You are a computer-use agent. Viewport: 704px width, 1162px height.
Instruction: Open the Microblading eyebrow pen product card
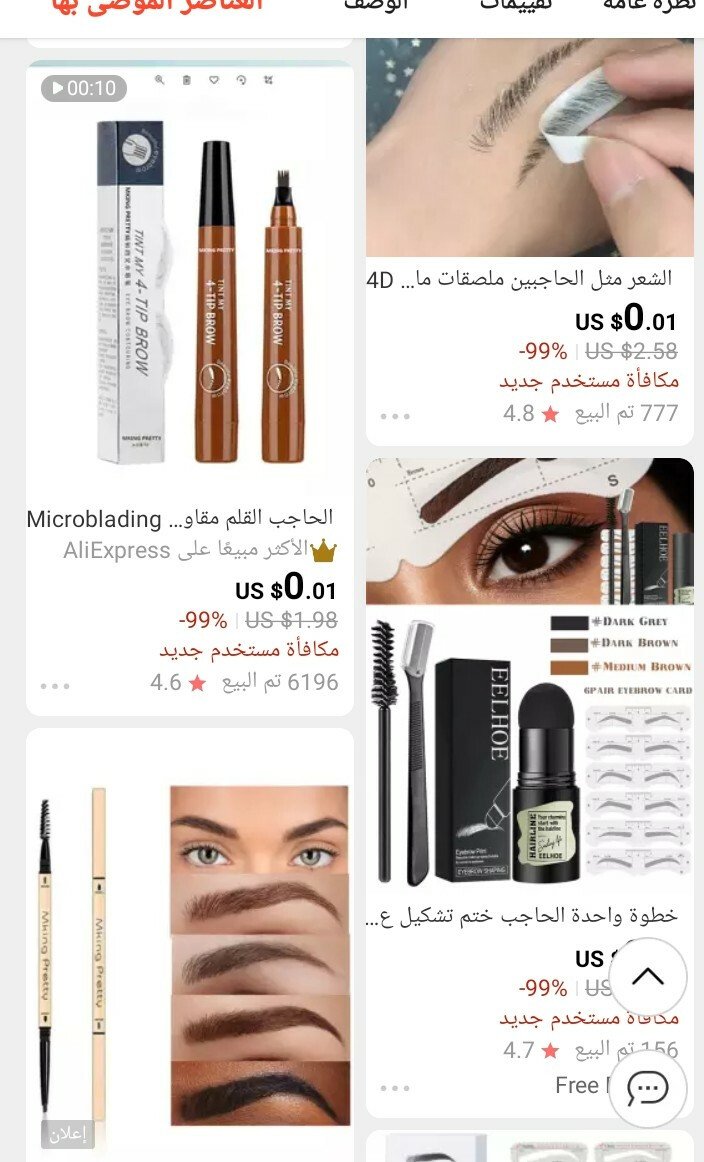tap(190, 388)
